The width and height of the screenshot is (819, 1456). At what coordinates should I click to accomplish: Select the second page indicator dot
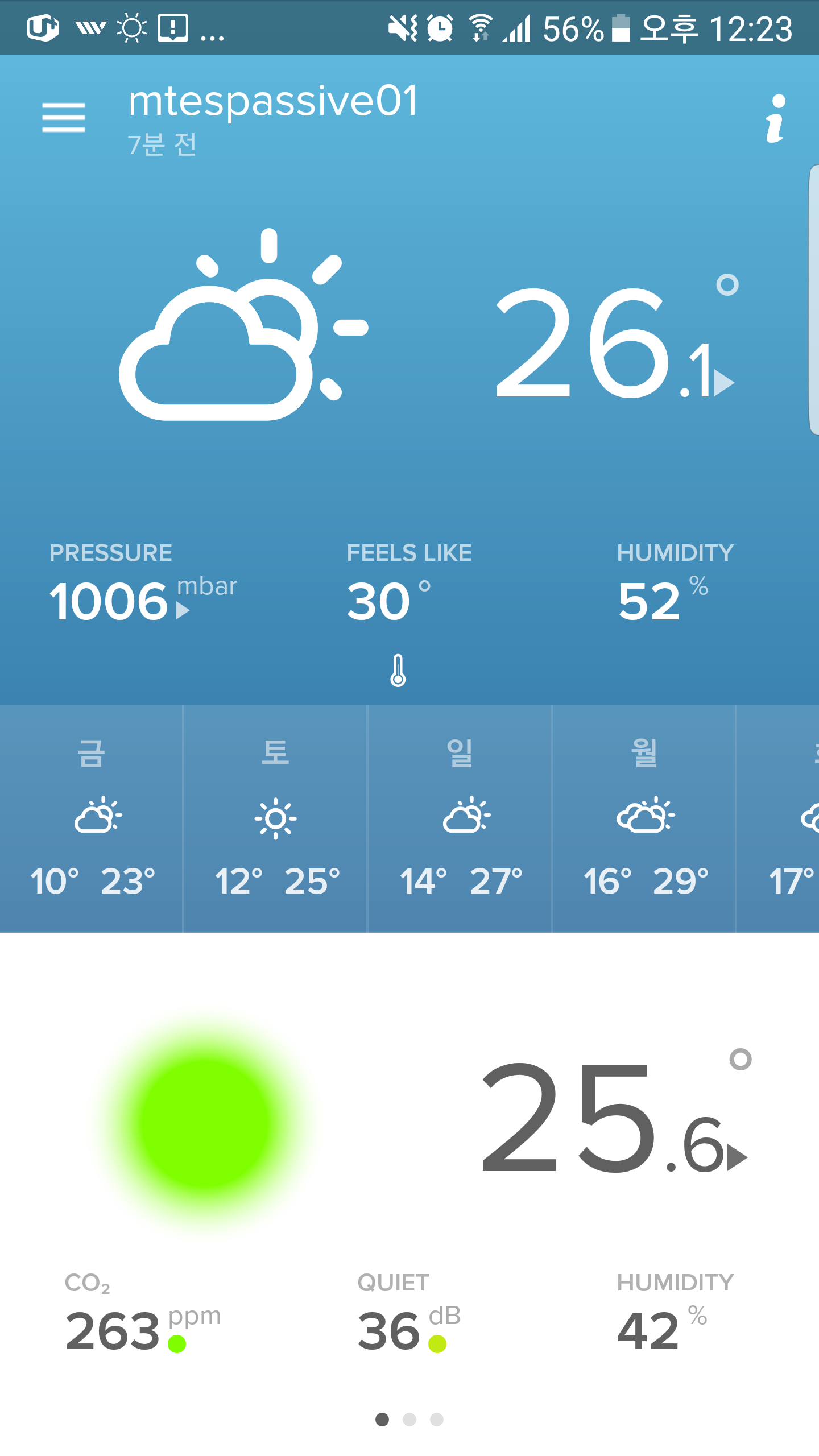409,1420
